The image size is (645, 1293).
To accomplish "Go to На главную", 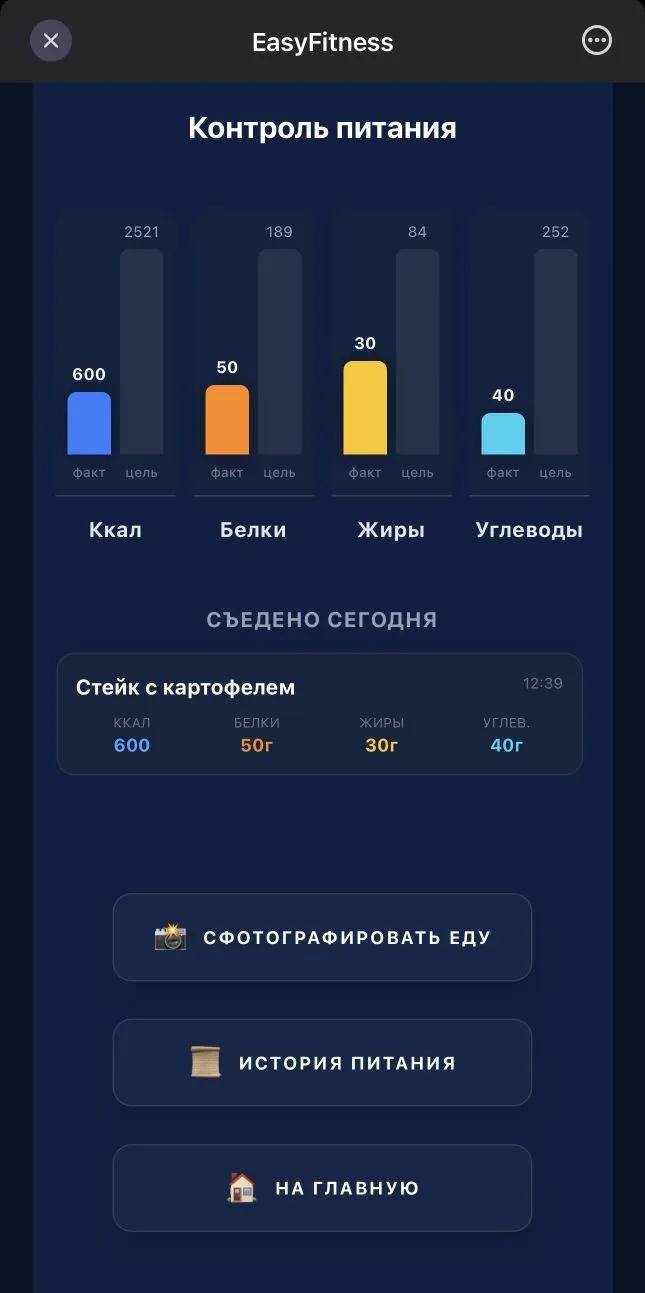I will point(322,1188).
